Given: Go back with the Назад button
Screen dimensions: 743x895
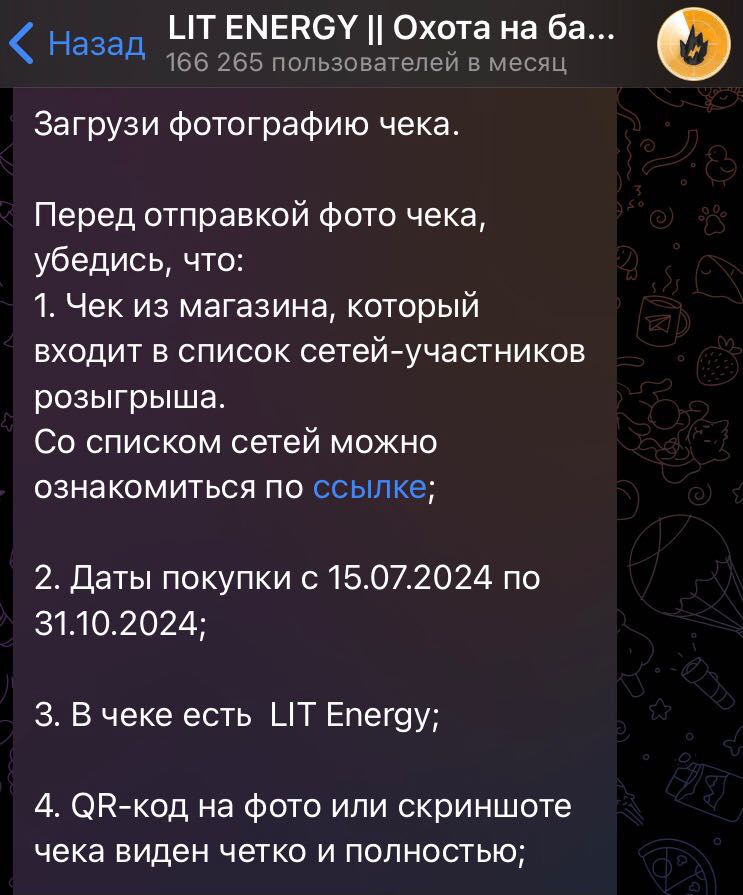Looking at the screenshot, I should point(76,43).
